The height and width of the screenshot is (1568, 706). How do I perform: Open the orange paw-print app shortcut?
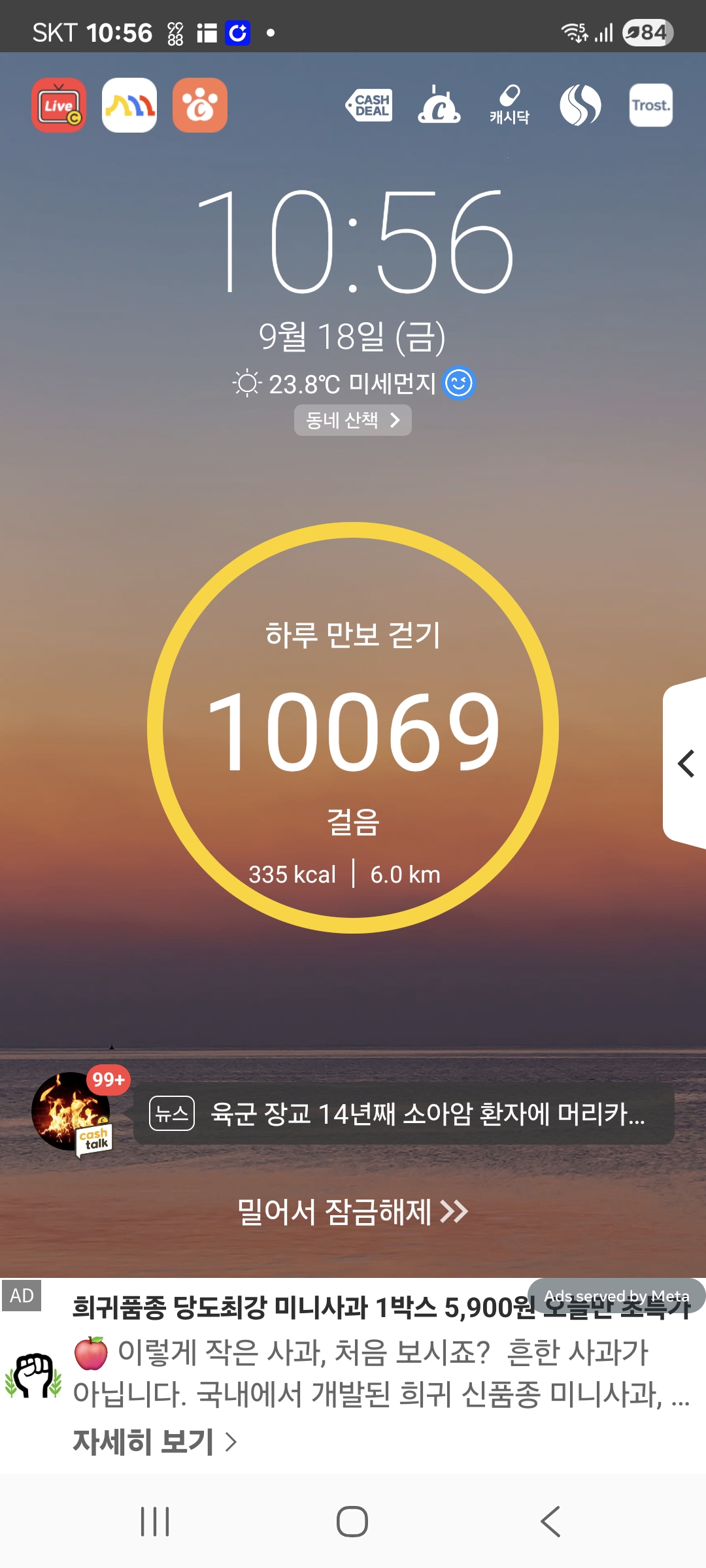coord(200,105)
